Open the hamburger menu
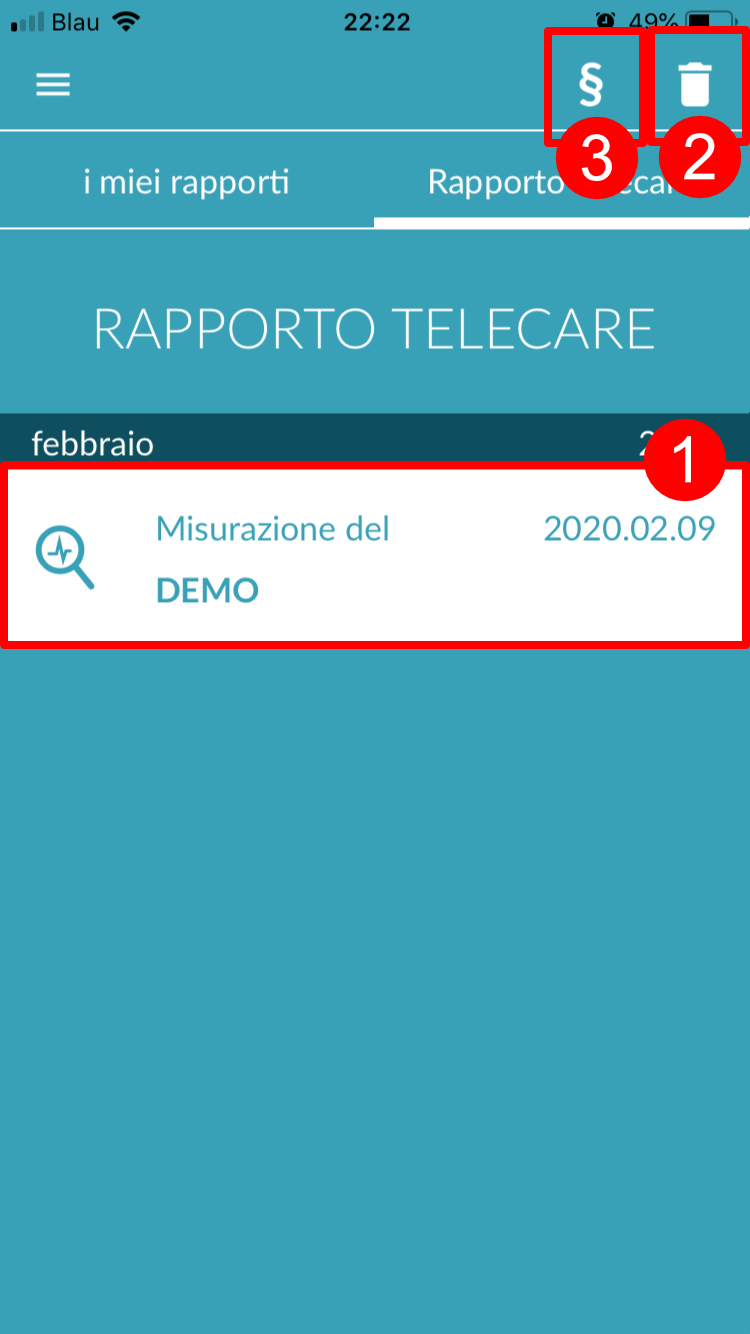Image resolution: width=750 pixels, height=1334 pixels. [x=53, y=85]
